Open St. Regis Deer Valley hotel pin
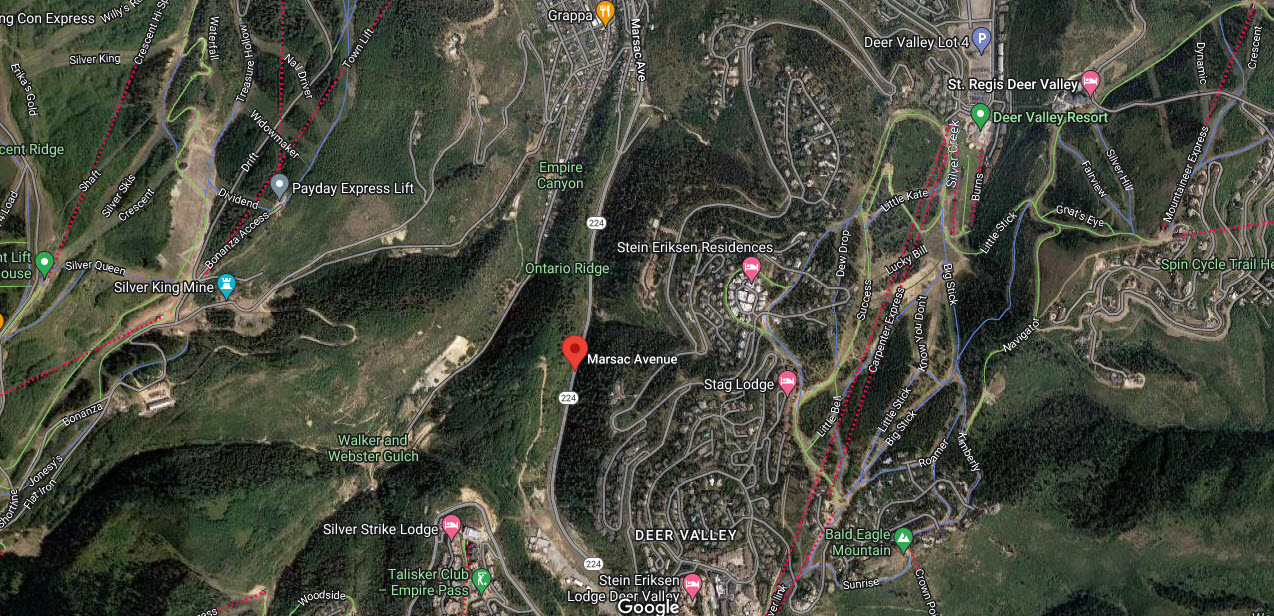The height and width of the screenshot is (616, 1274). 1091,82
